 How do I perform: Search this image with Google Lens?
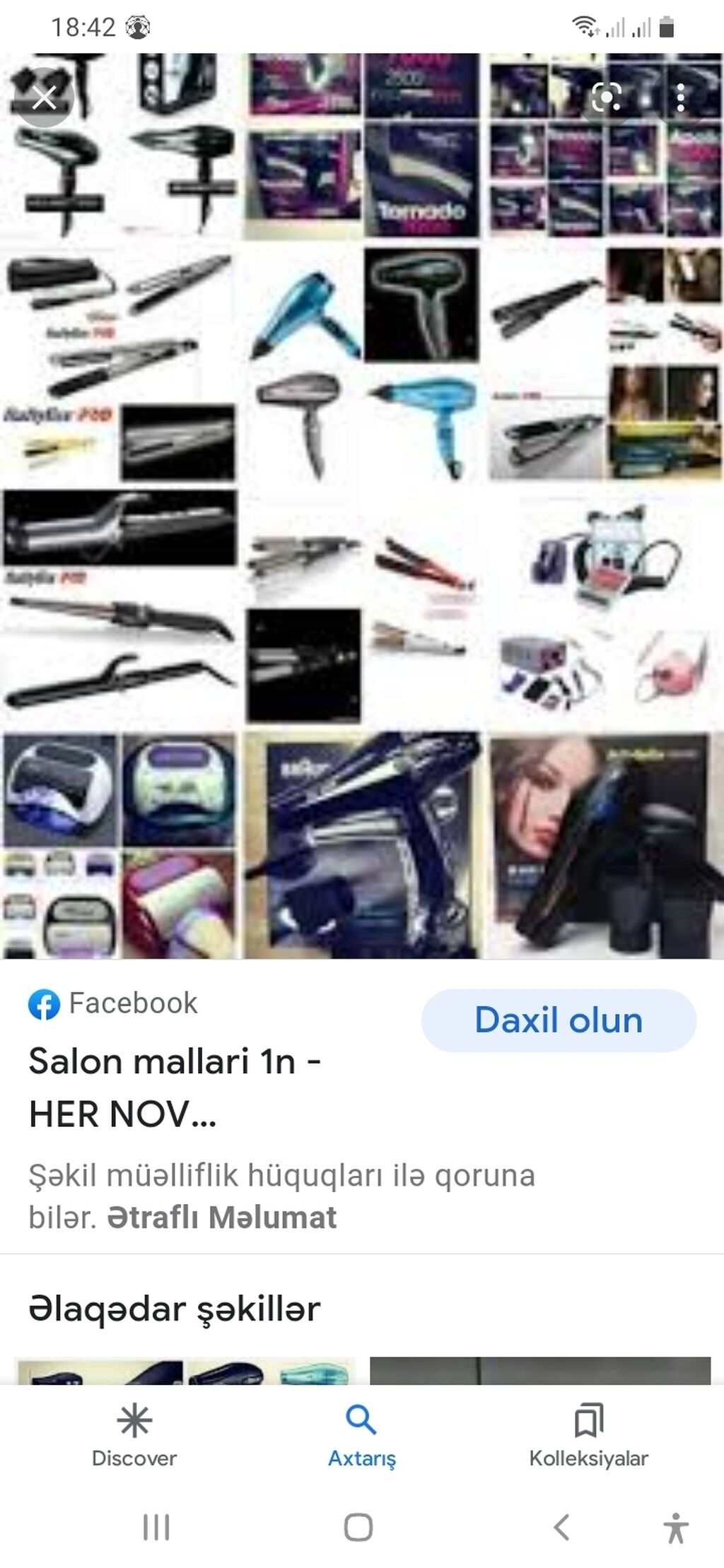click(x=607, y=98)
